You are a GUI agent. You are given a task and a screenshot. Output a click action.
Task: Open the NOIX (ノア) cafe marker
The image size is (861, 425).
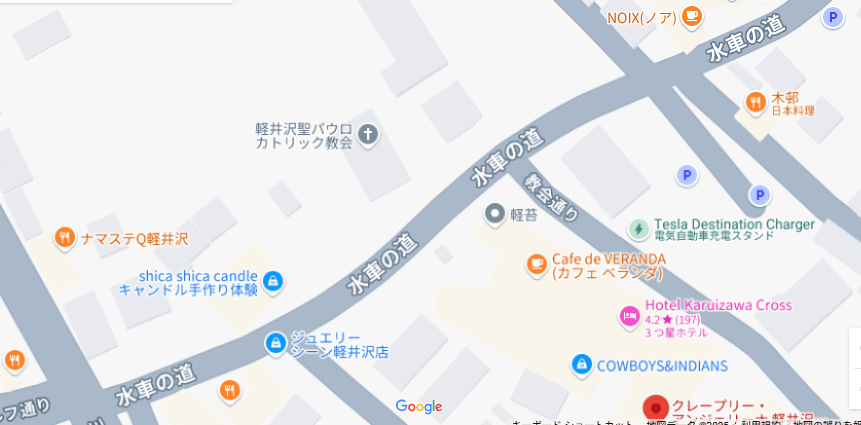click(692, 17)
